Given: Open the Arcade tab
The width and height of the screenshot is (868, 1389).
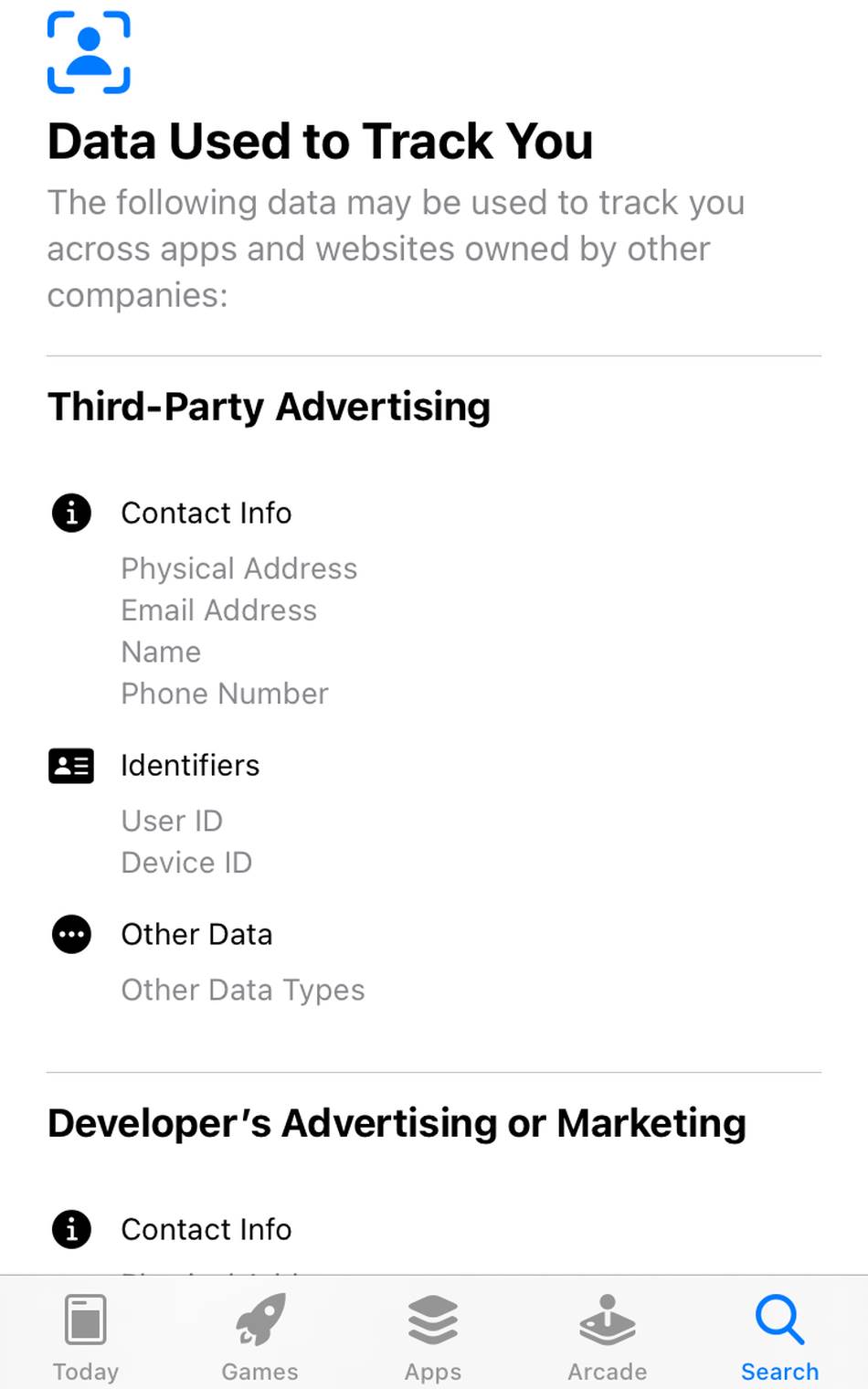Looking at the screenshot, I should click(607, 1334).
